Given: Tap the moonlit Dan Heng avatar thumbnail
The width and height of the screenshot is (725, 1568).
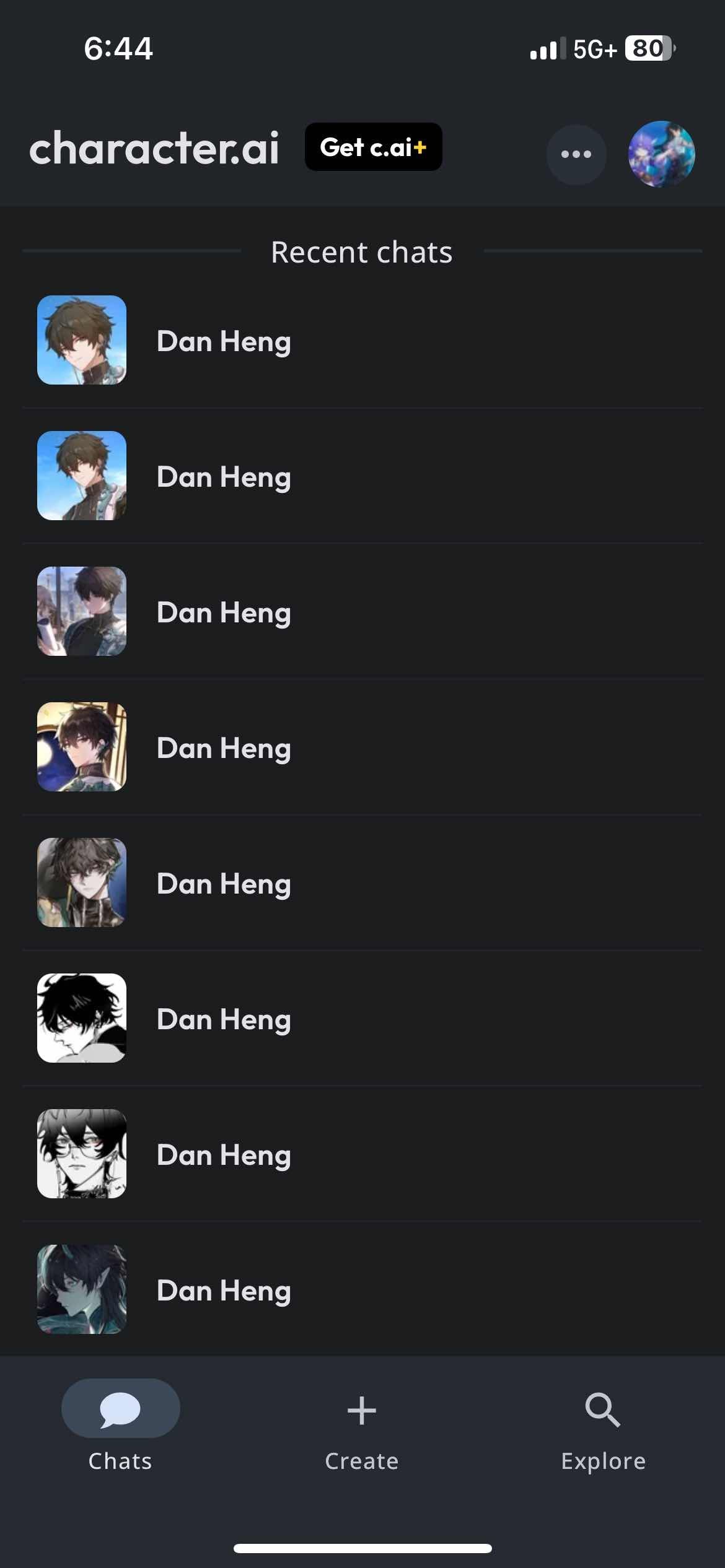Looking at the screenshot, I should click(81, 747).
